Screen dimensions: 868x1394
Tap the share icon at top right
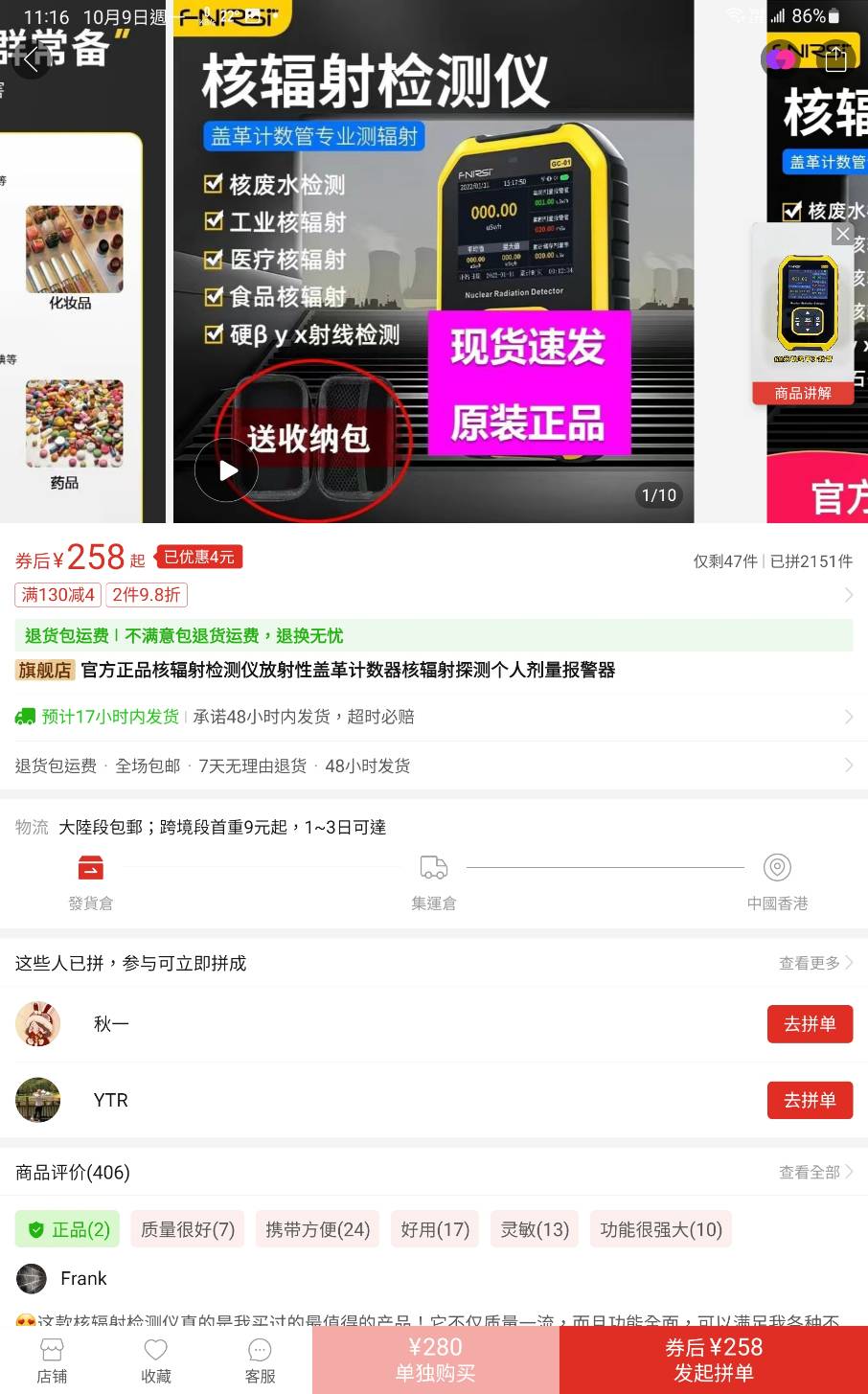click(835, 58)
